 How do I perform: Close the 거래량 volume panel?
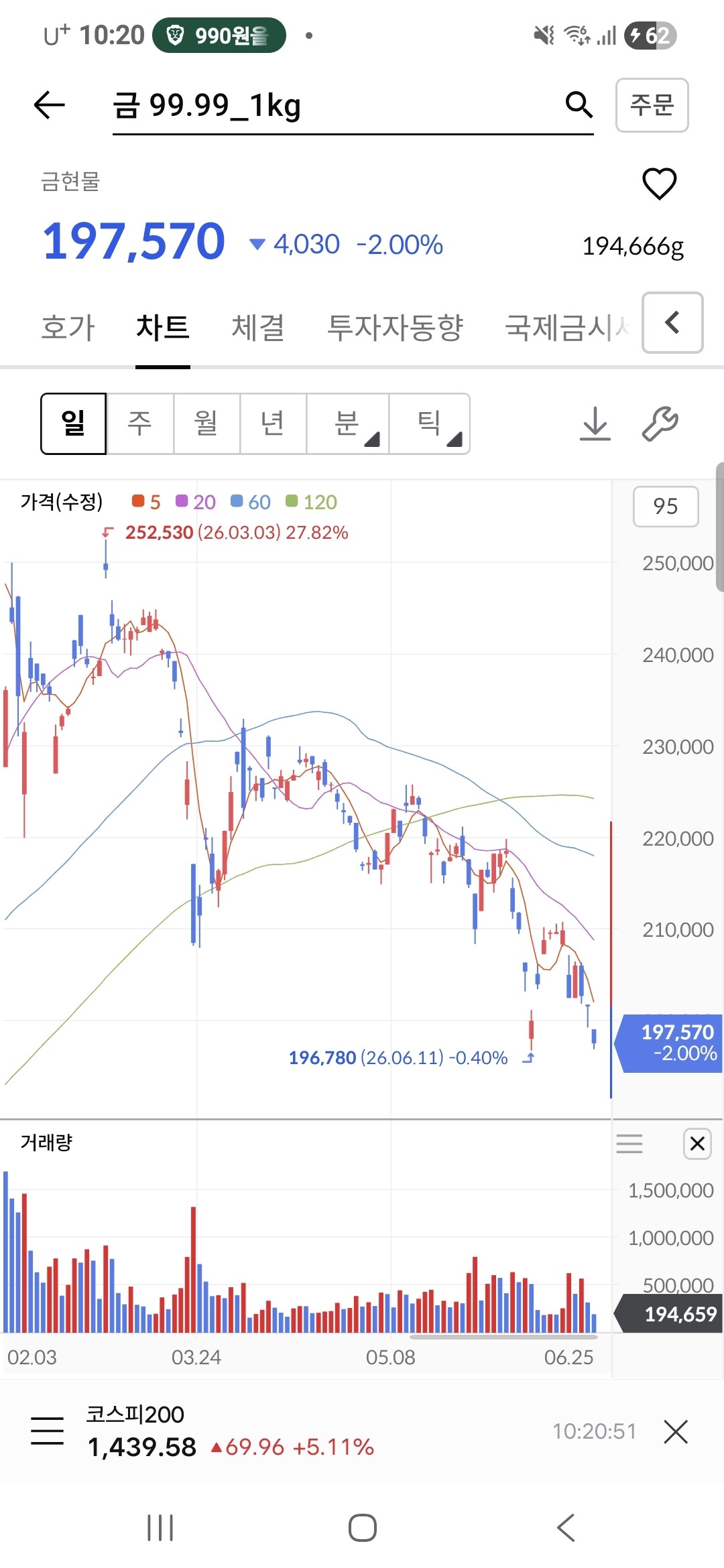click(x=697, y=1143)
